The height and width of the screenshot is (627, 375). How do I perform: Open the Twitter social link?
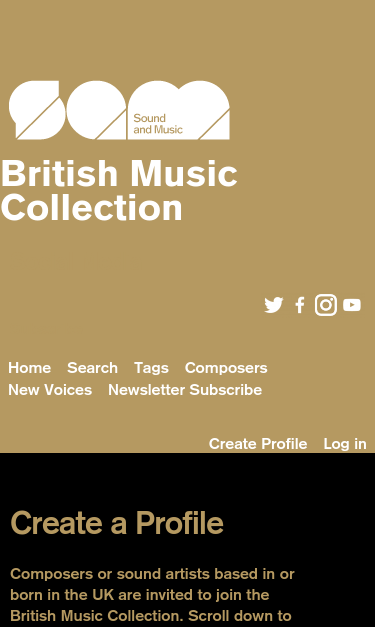[x=273, y=305]
